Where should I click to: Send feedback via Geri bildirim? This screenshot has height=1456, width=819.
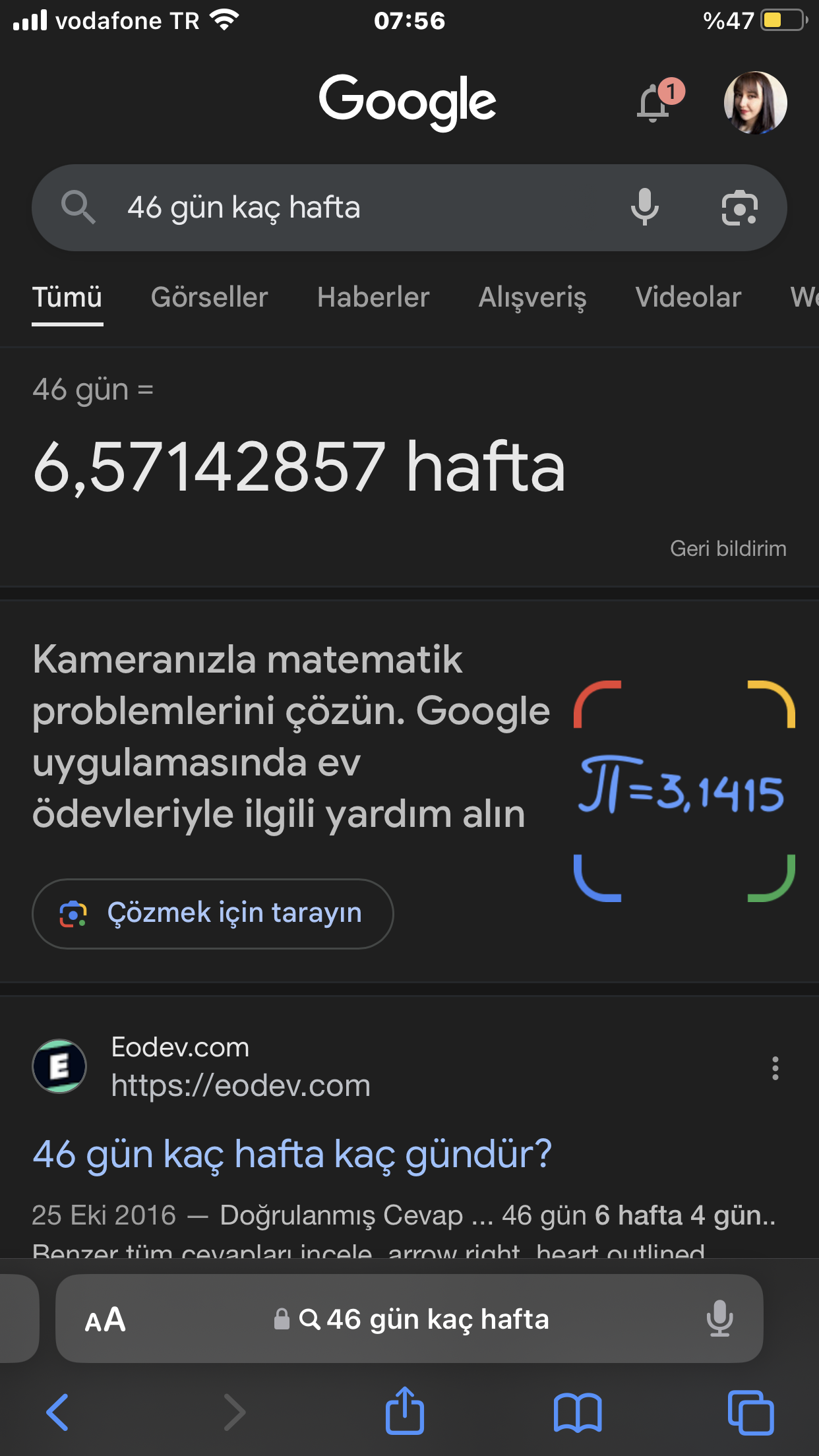(x=728, y=549)
